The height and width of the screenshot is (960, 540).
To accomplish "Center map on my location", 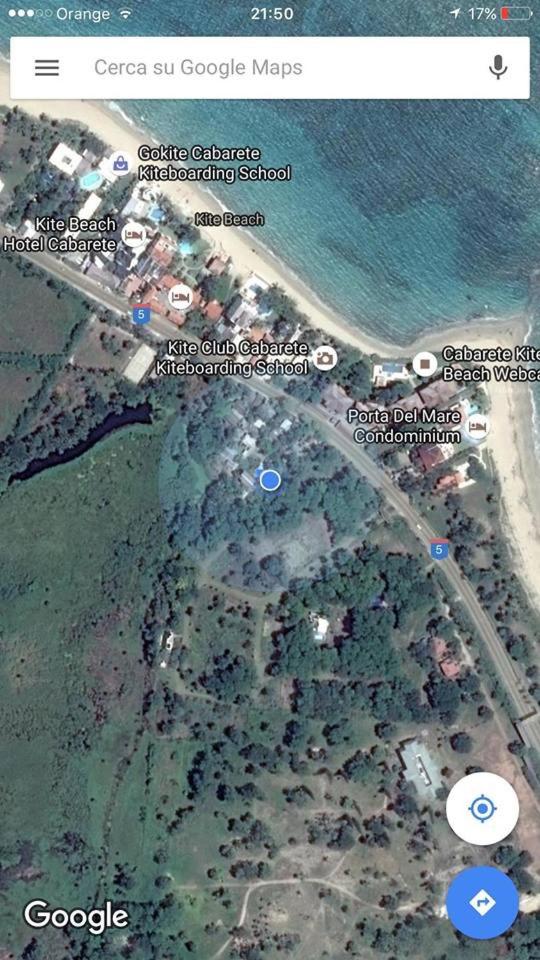I will [x=482, y=809].
